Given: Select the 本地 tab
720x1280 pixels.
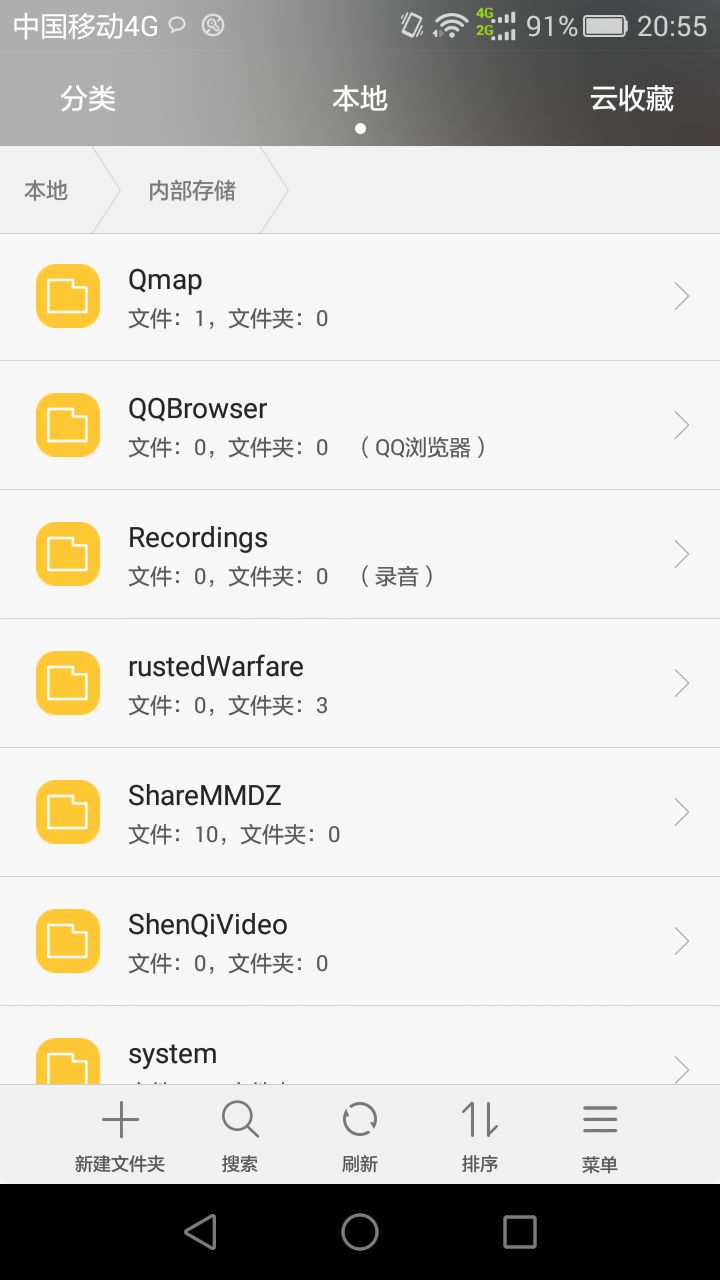Looking at the screenshot, I should (360, 99).
